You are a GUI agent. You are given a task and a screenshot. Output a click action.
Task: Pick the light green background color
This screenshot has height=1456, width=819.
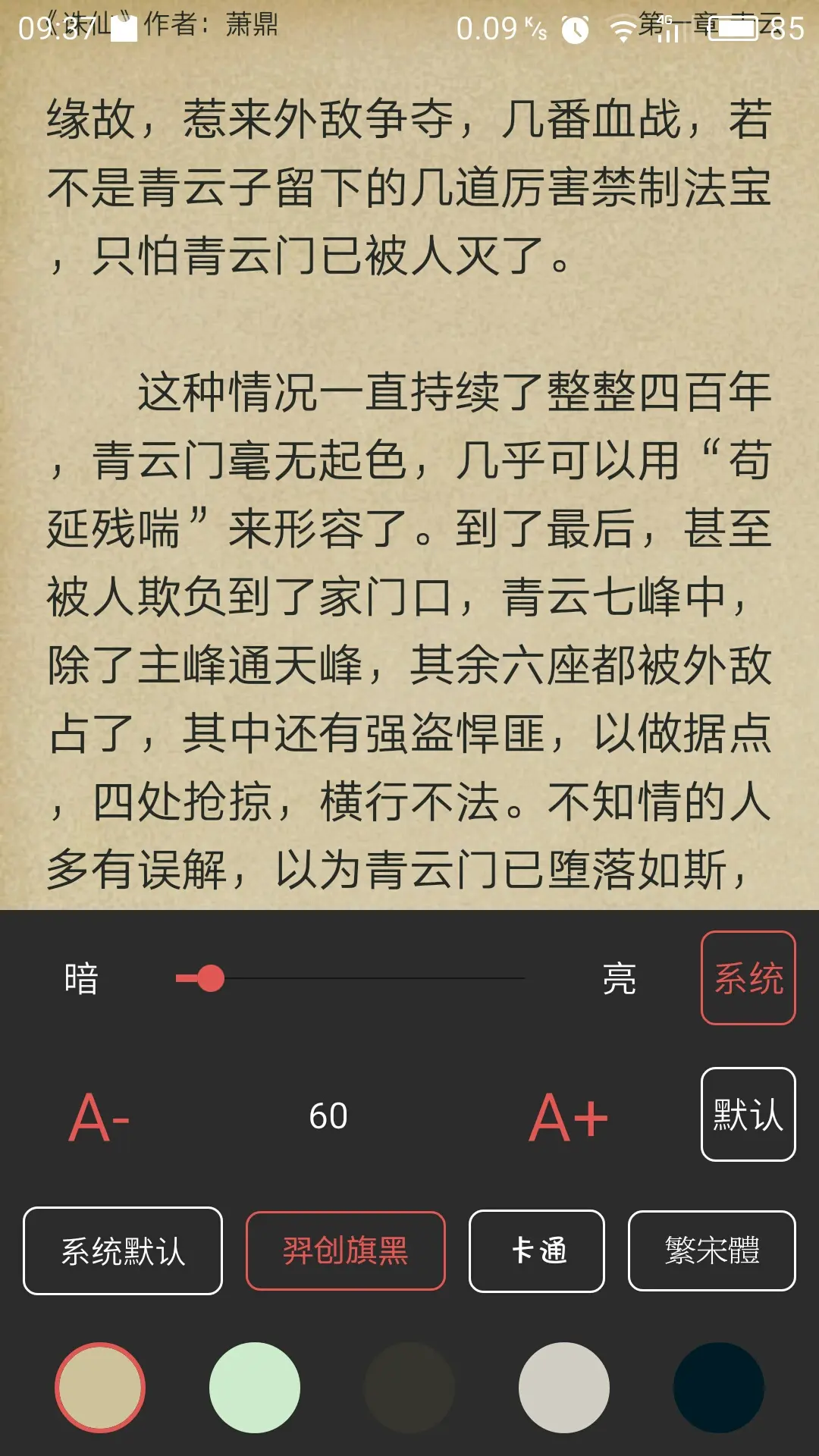255,1388
